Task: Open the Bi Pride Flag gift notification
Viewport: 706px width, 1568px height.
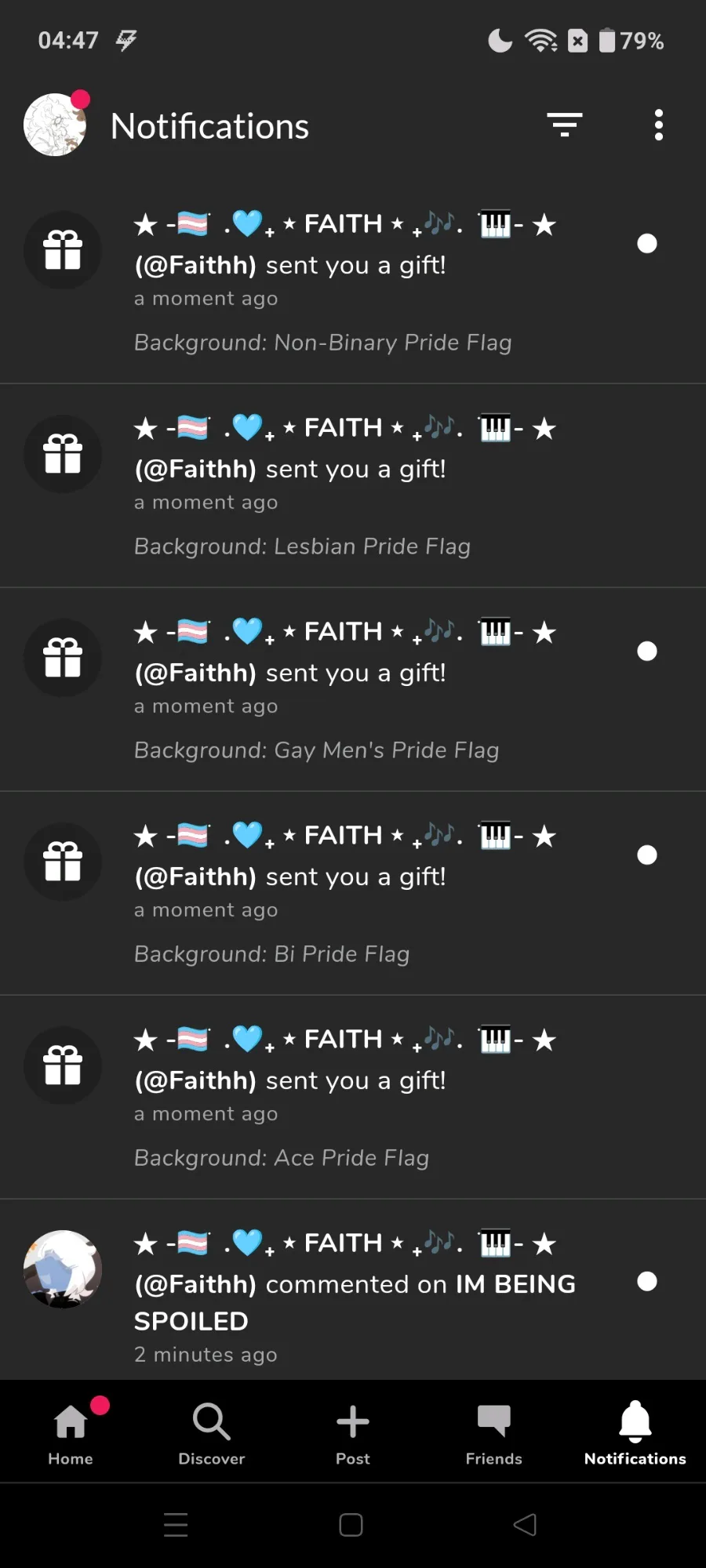Action: [353, 894]
